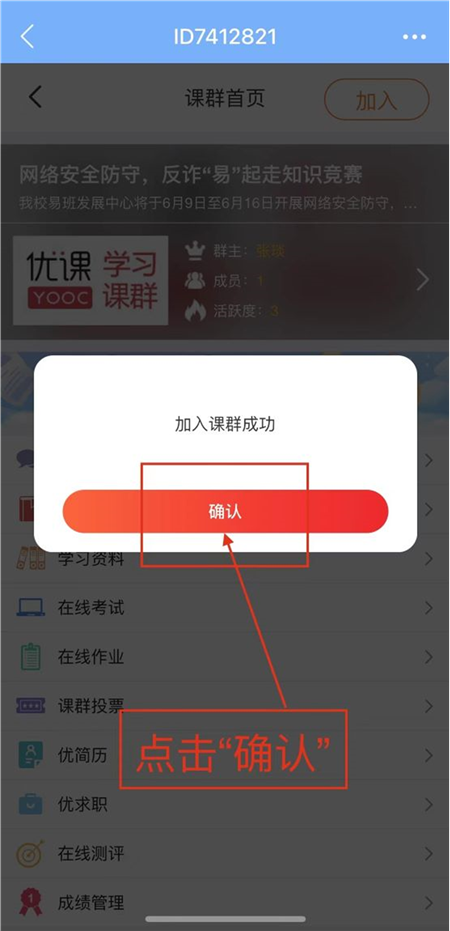Screen dimensions: 450x931
Task: Open 学习资料
Action: (x=225, y=558)
